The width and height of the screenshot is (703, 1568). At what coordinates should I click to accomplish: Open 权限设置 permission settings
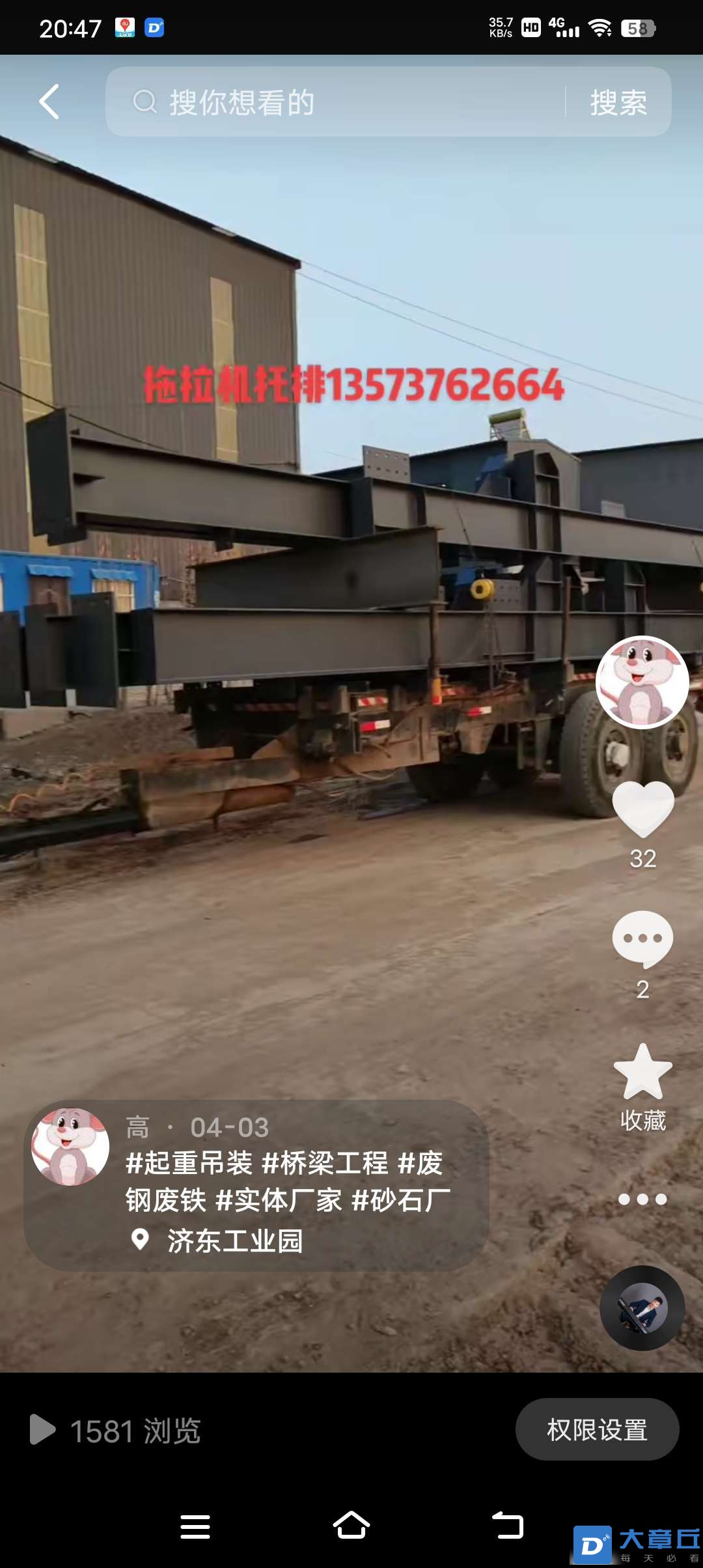[597, 1430]
